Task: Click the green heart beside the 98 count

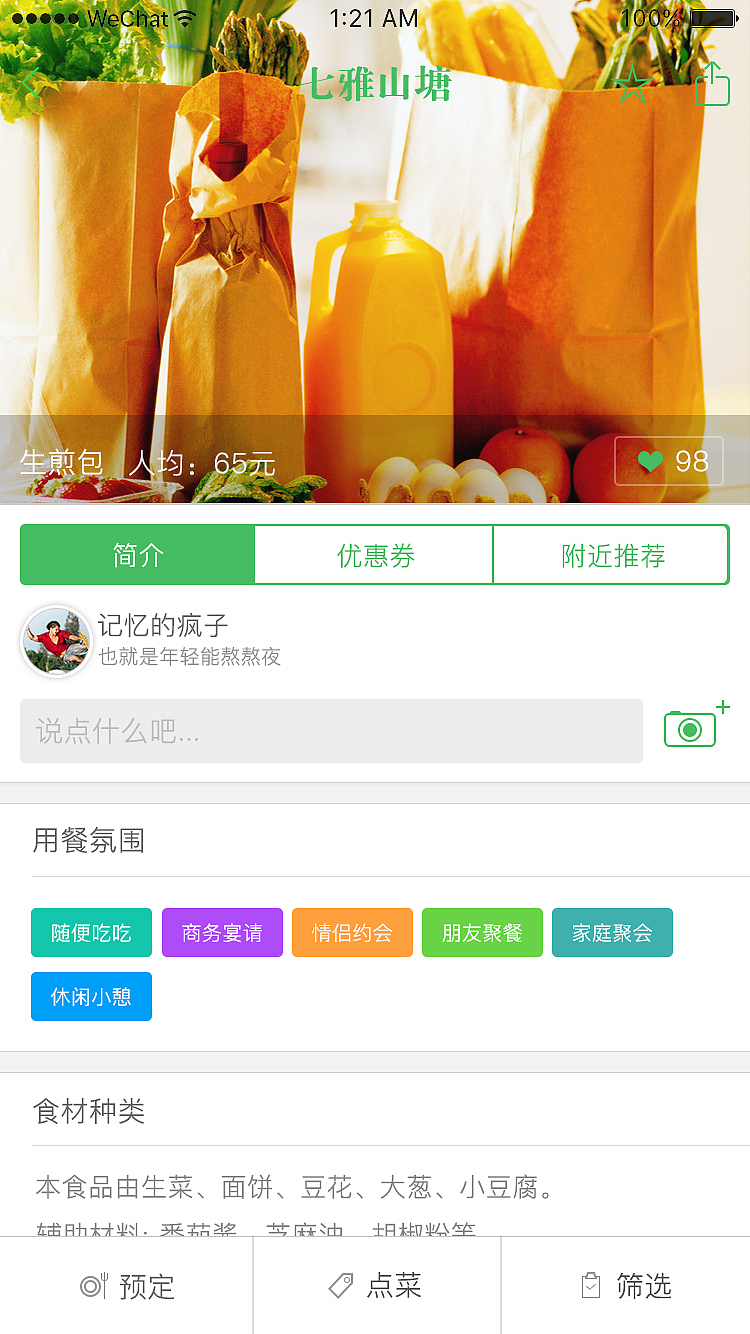Action: coord(651,461)
